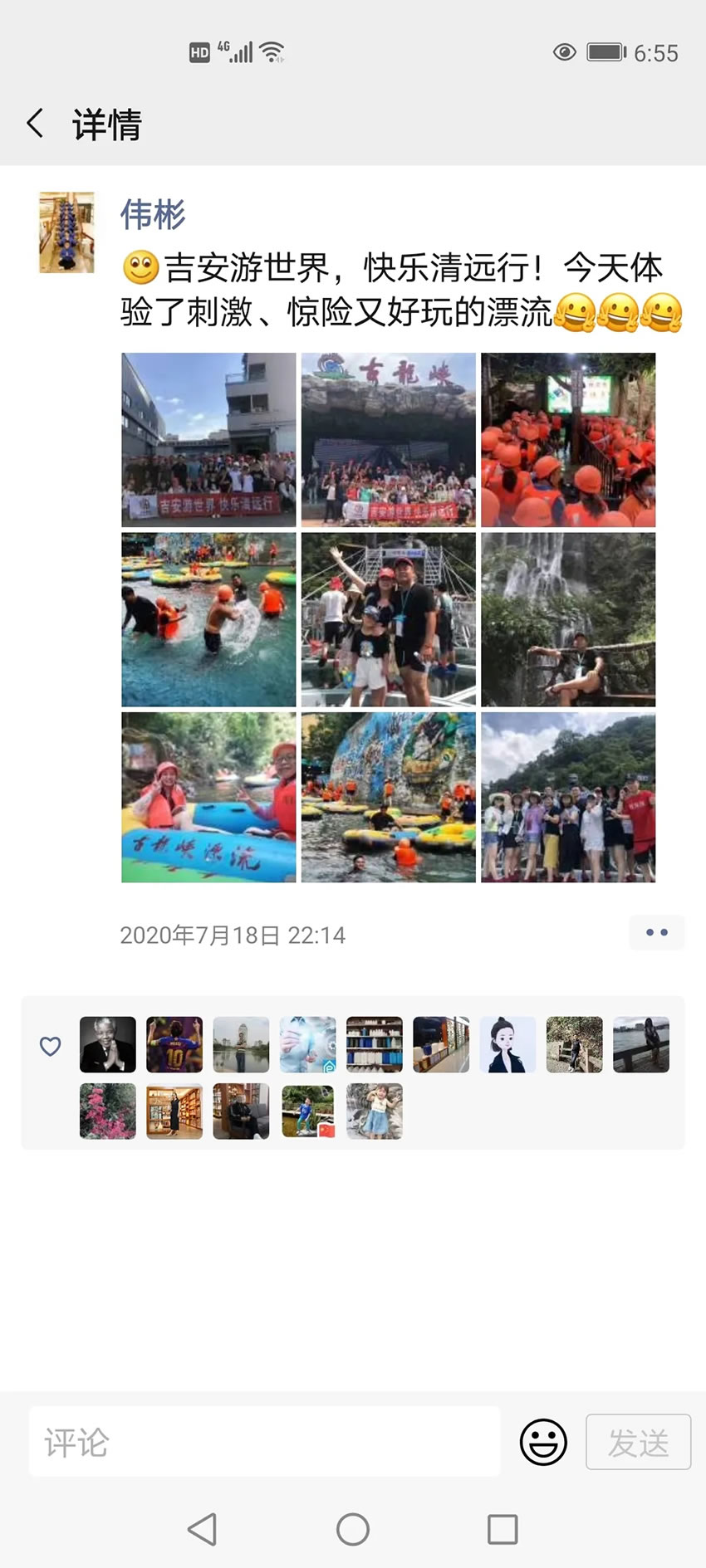View the 古龙峡 entrance group photo
Viewport: 706px width, 1568px height.
coord(388,440)
